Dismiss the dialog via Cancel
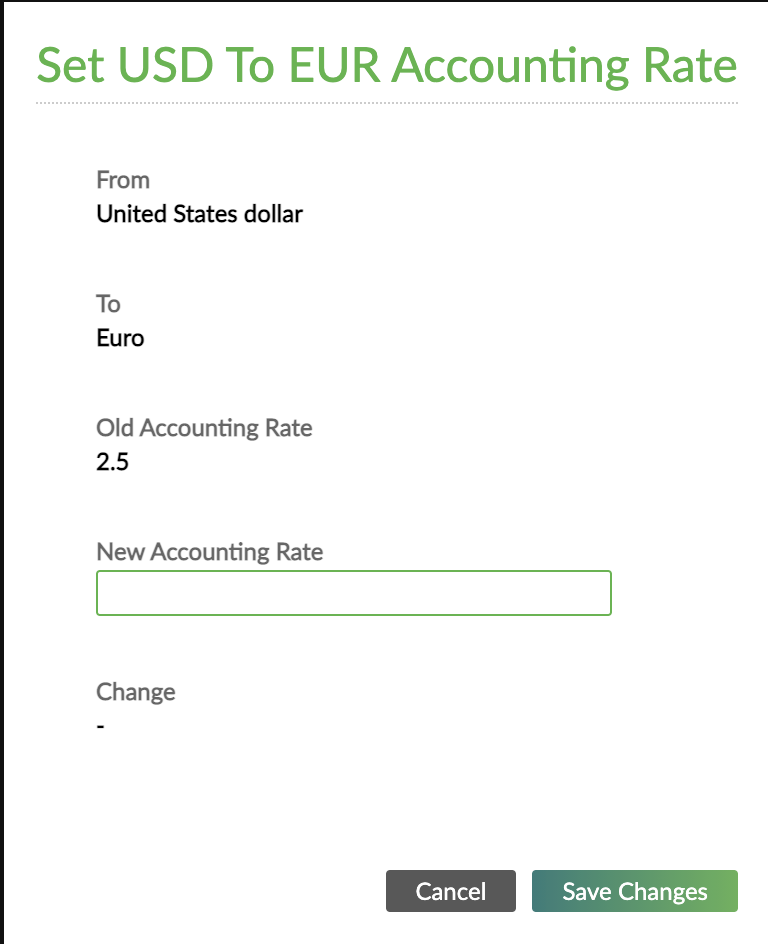The height and width of the screenshot is (944, 768). (450, 890)
